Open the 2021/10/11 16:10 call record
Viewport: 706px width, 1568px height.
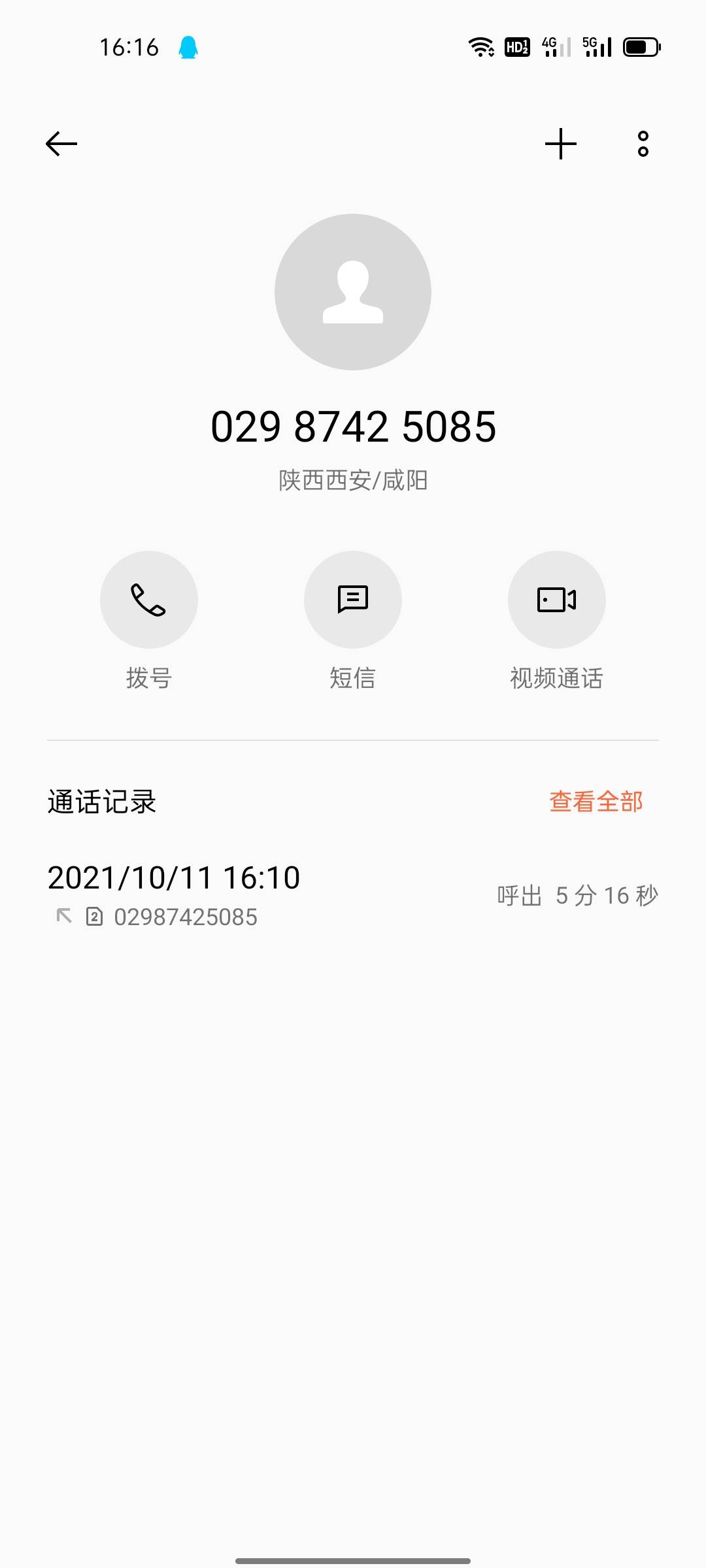(353, 896)
